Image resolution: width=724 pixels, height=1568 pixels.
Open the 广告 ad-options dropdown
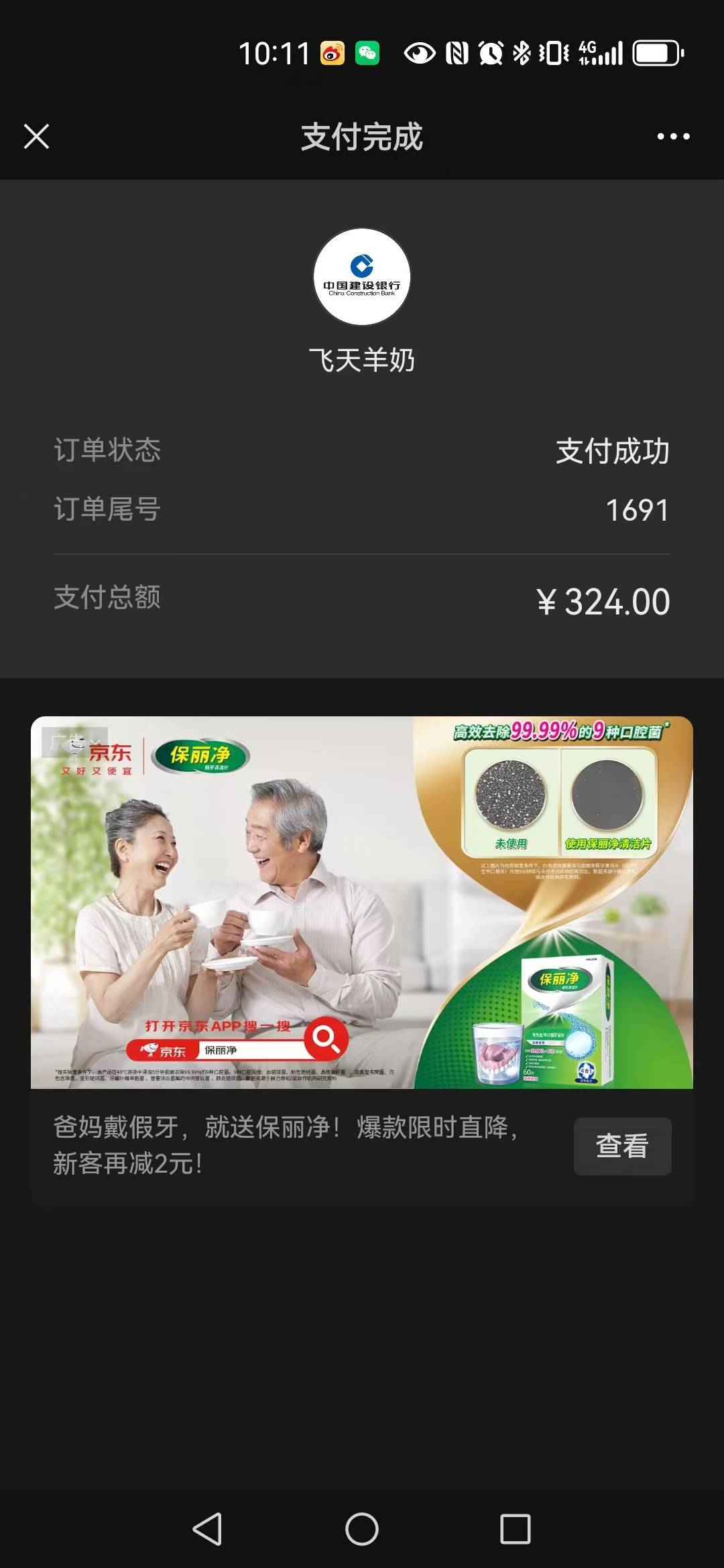74,742
